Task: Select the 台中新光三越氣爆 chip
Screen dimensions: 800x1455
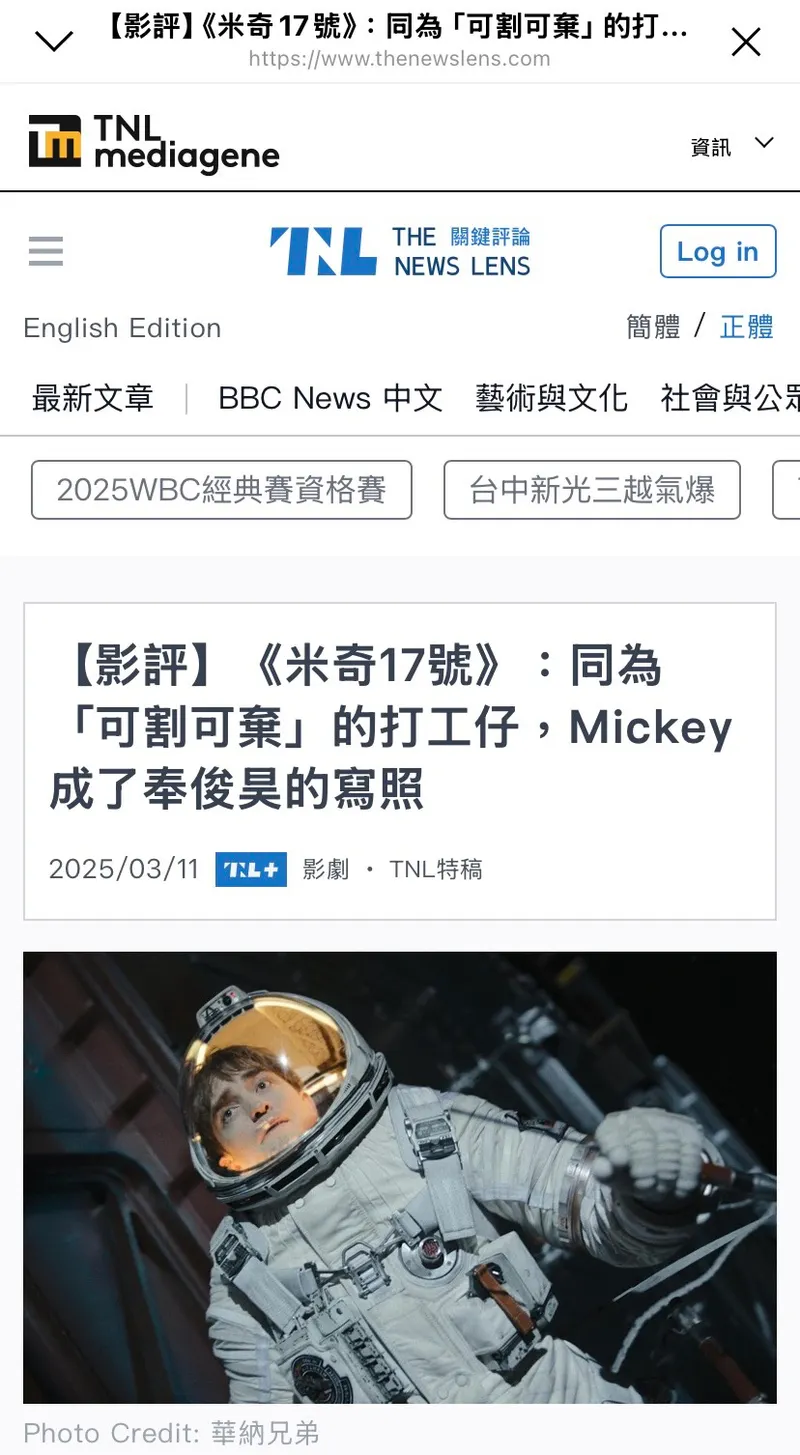Action: pos(592,490)
